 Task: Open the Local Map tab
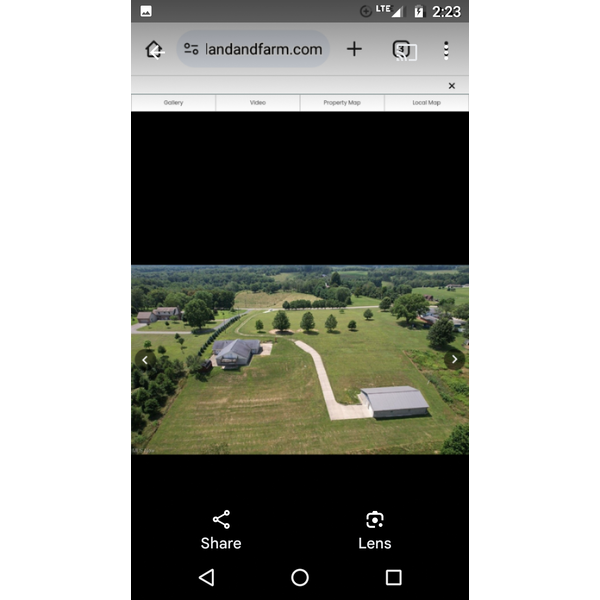[x=426, y=103]
